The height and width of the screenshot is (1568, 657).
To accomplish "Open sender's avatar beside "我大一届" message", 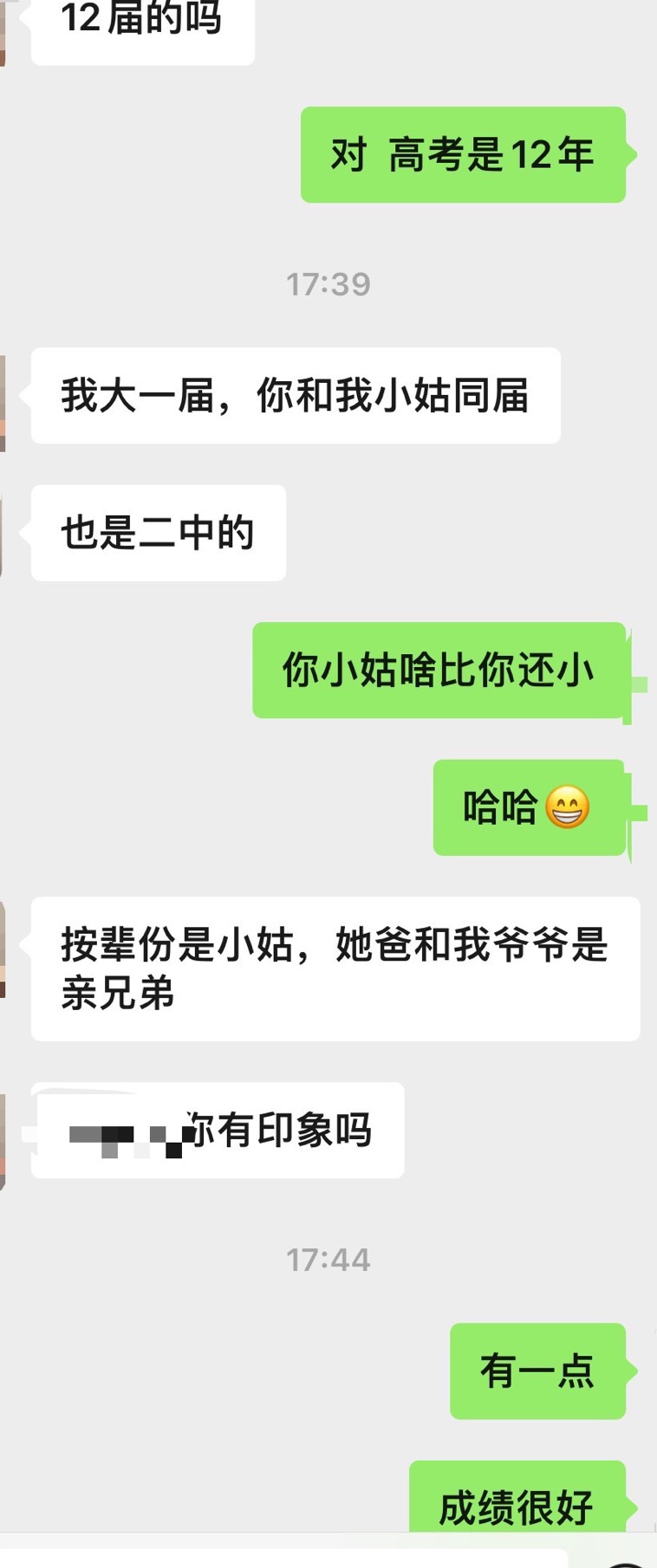I will tap(3, 402).
